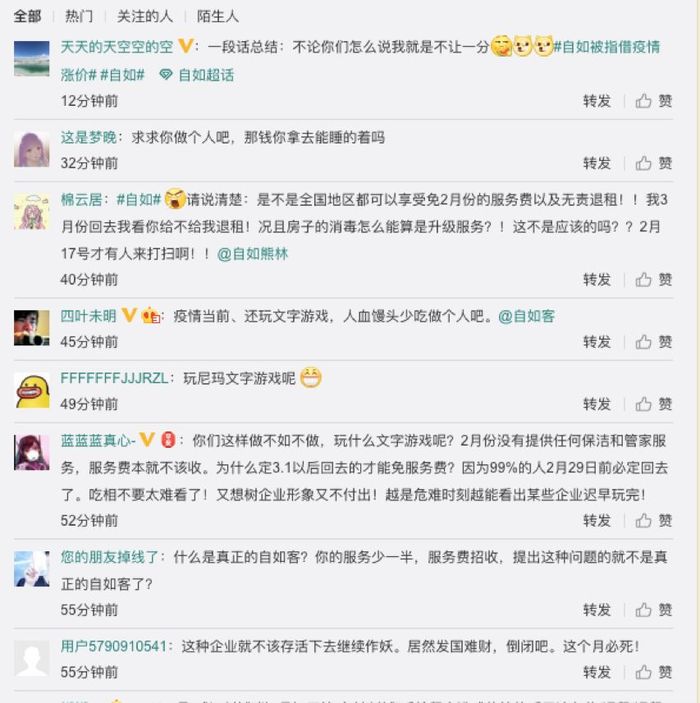
Task: Like 用户5790910541's comment
Action: coord(655,672)
